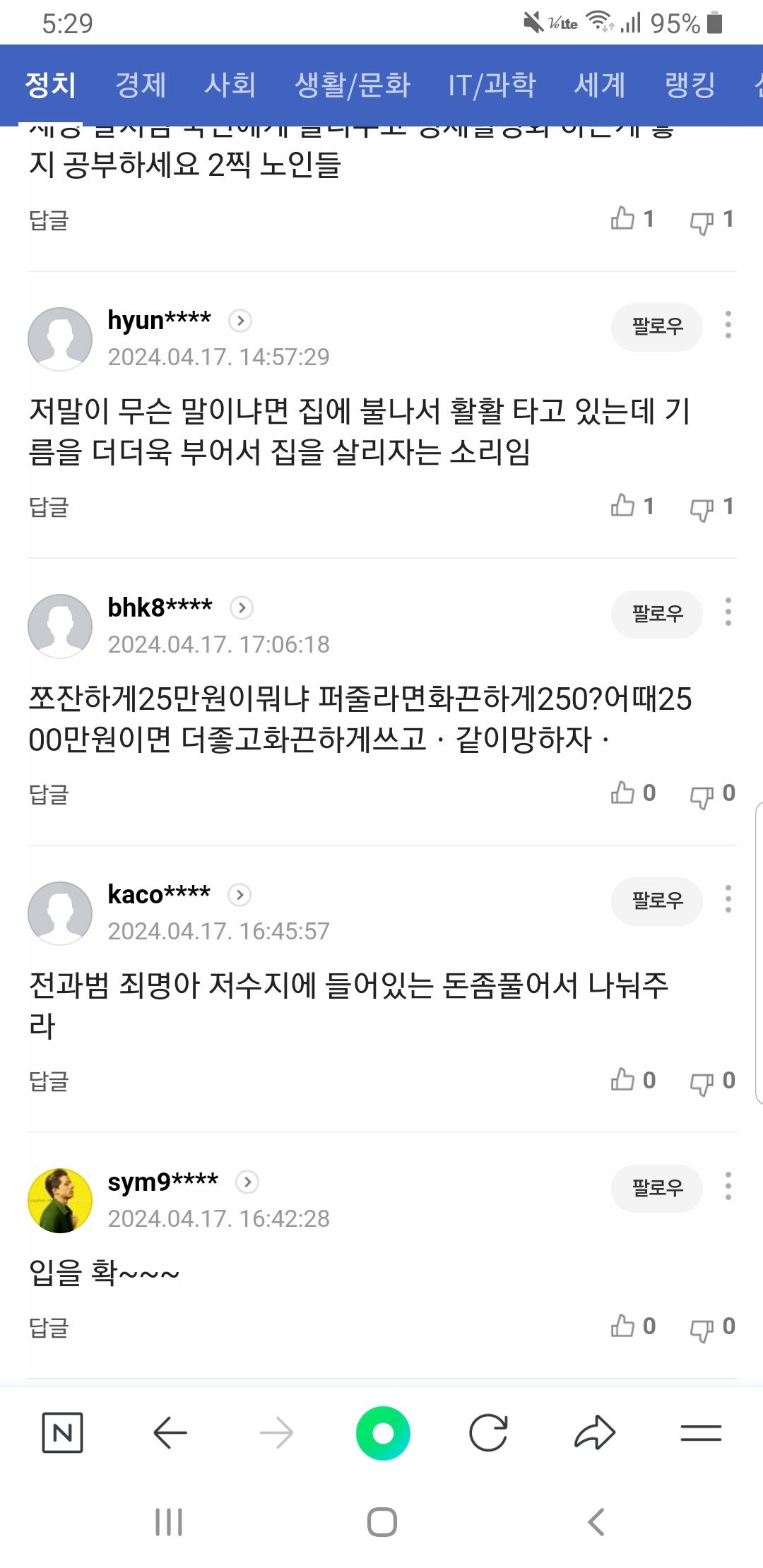Open overflow menu on kaco**** comment

click(x=728, y=899)
